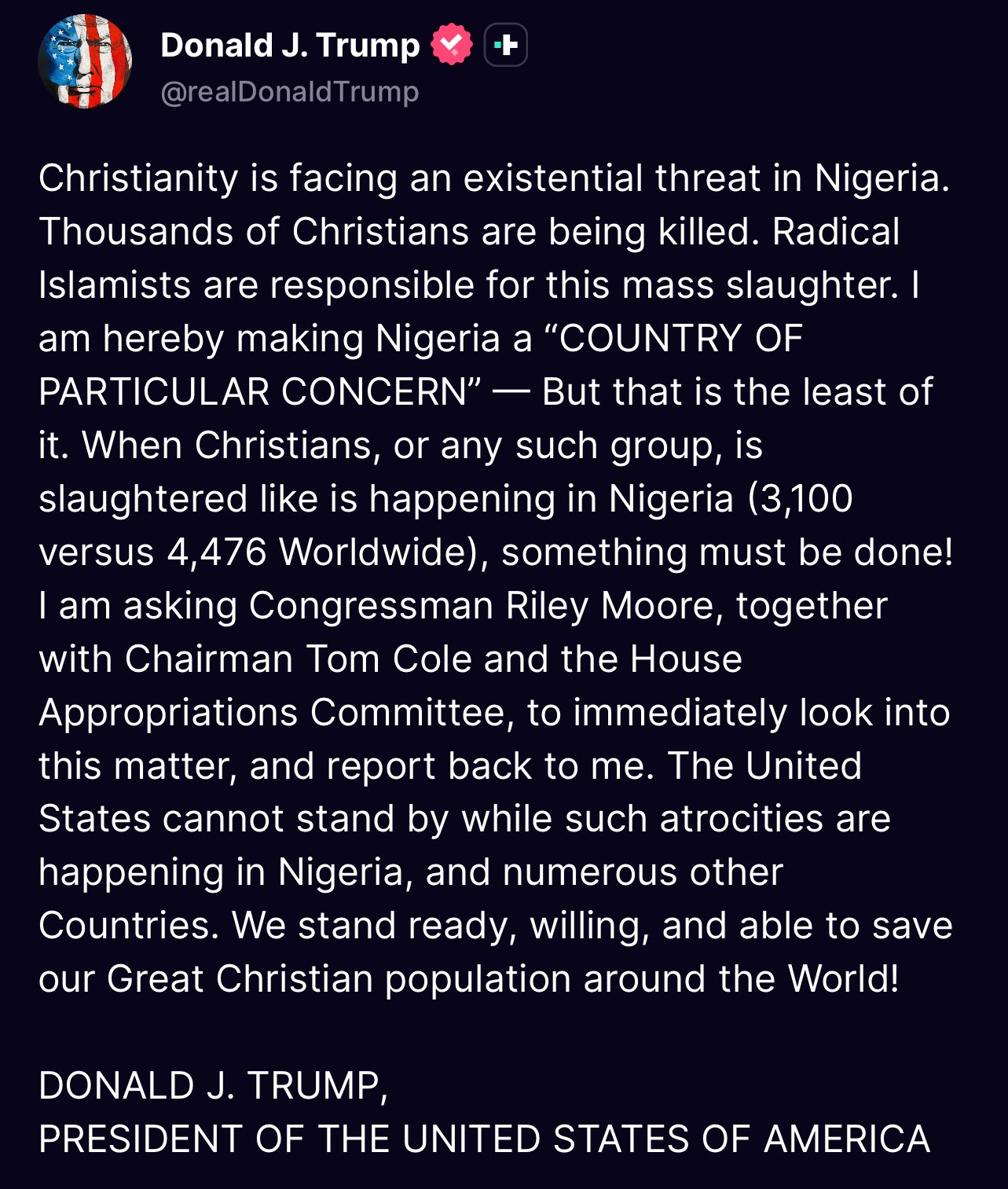
Task: Open the @realDonaldTrump handle
Action: pos(289,92)
